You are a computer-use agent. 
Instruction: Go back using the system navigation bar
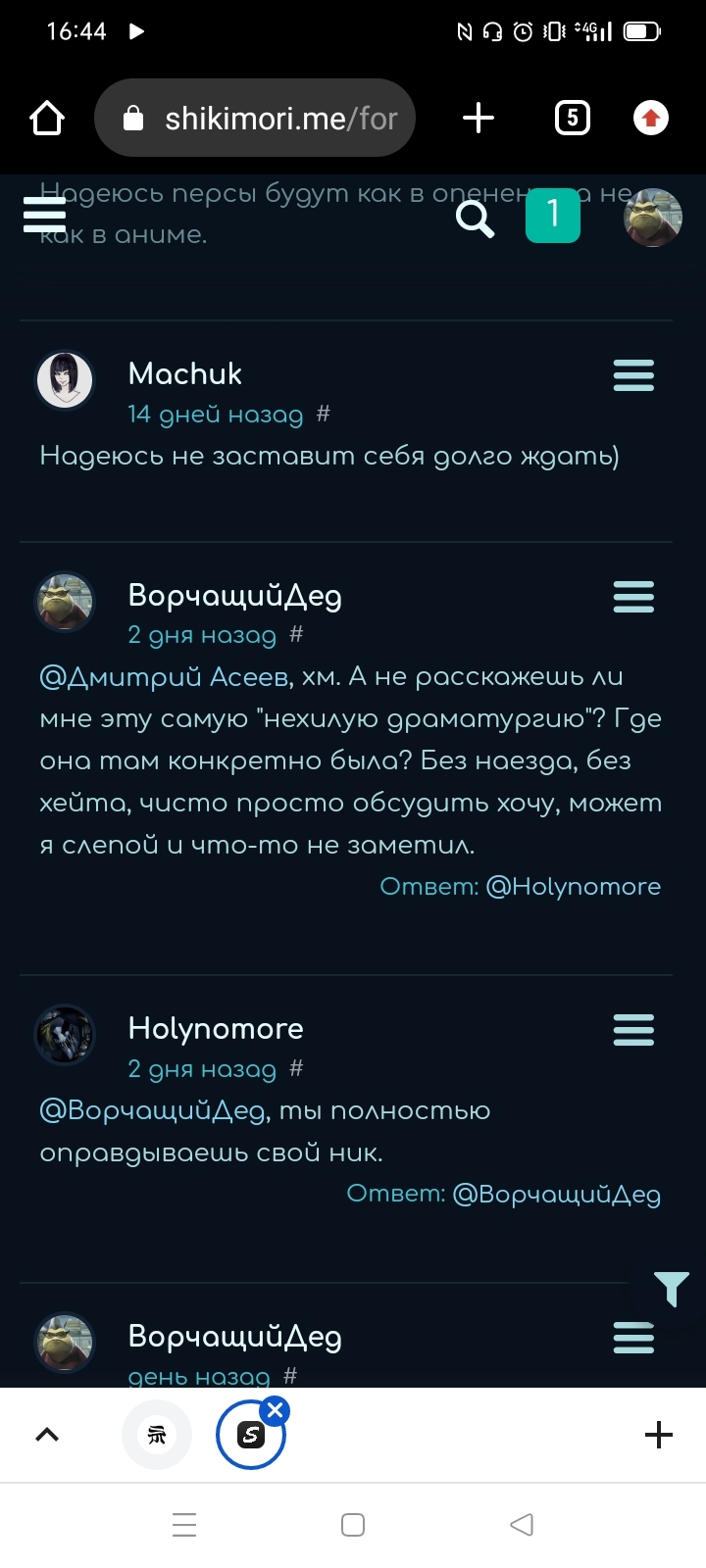[522, 1525]
